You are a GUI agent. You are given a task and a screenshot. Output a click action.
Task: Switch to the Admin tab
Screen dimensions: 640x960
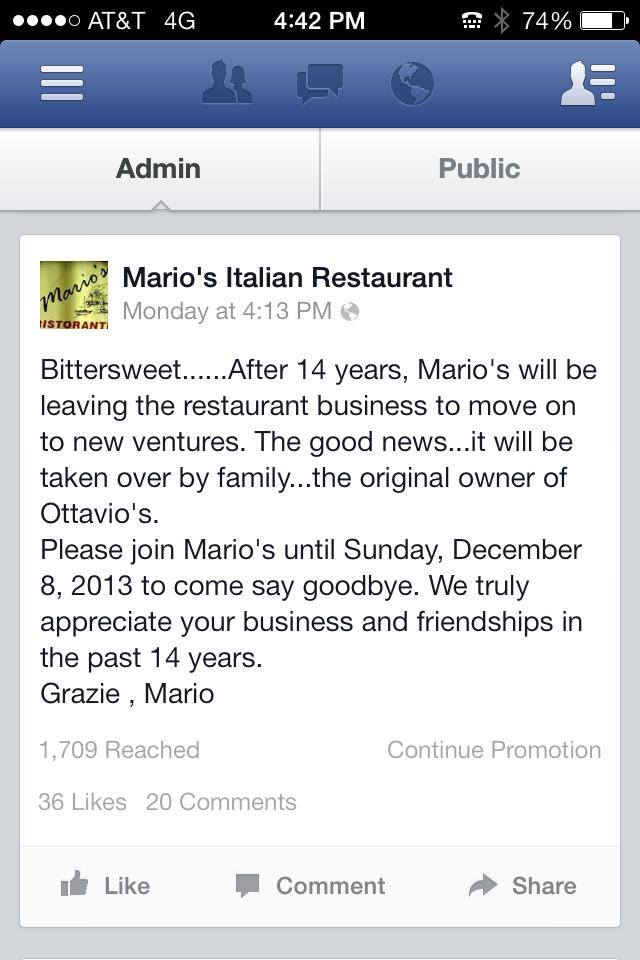click(159, 168)
